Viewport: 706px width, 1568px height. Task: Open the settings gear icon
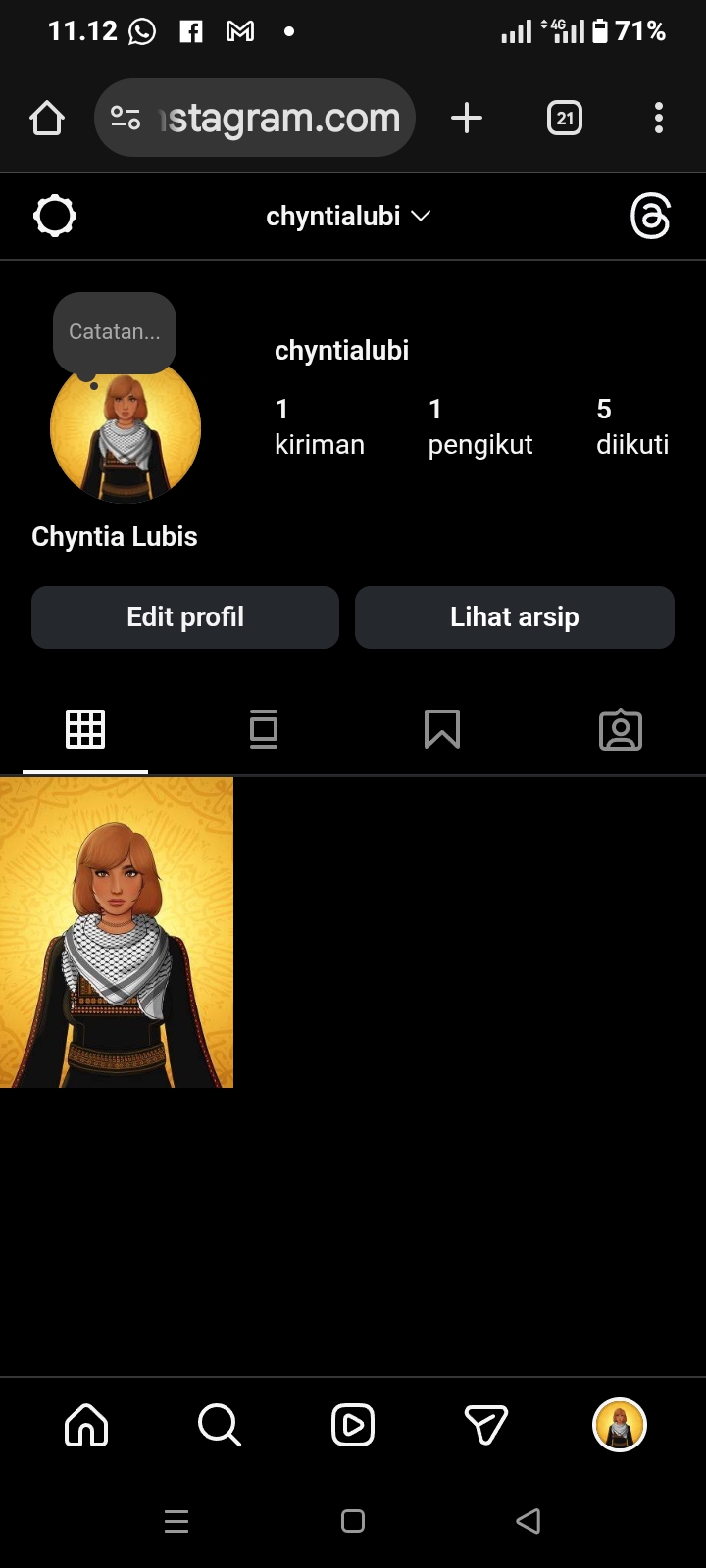coord(55,216)
